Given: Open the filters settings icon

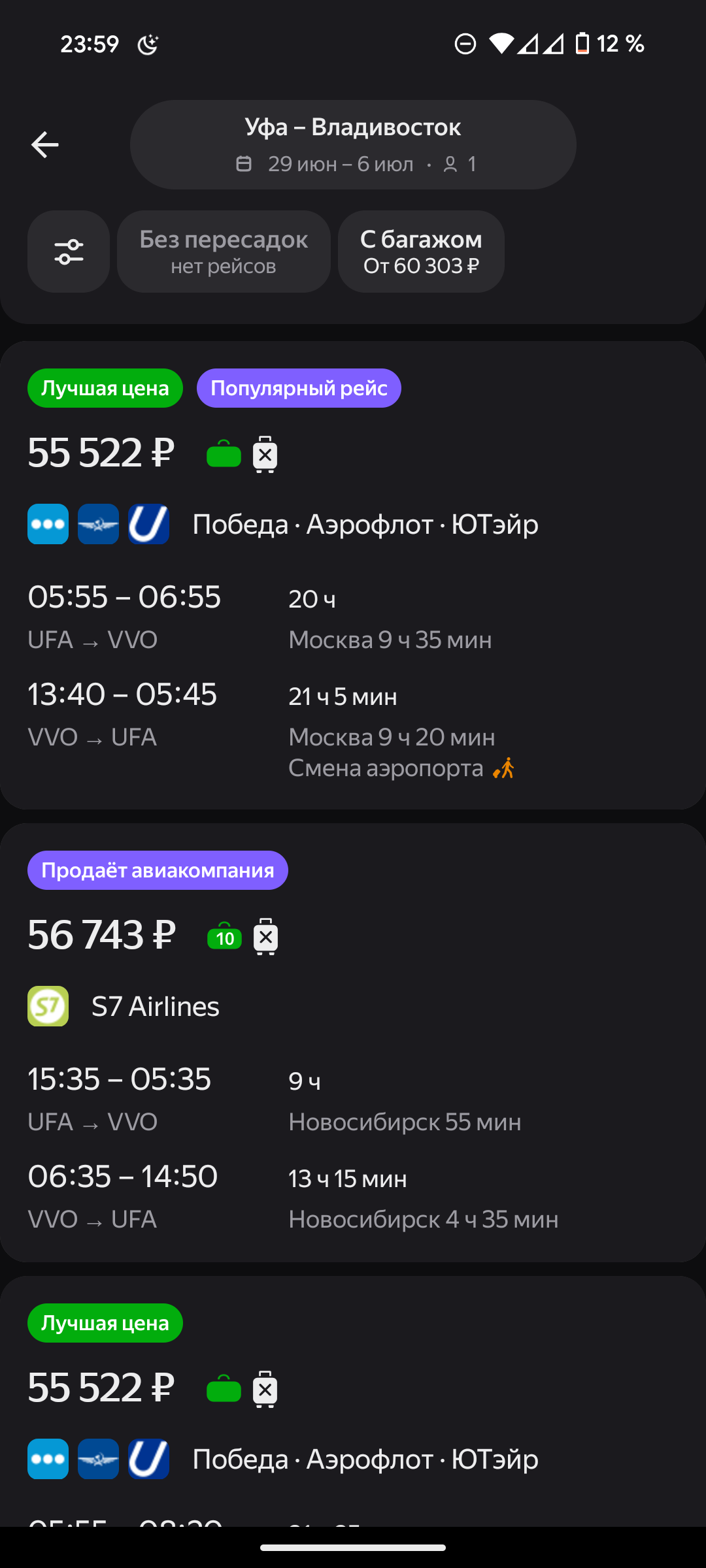Looking at the screenshot, I should point(69,252).
